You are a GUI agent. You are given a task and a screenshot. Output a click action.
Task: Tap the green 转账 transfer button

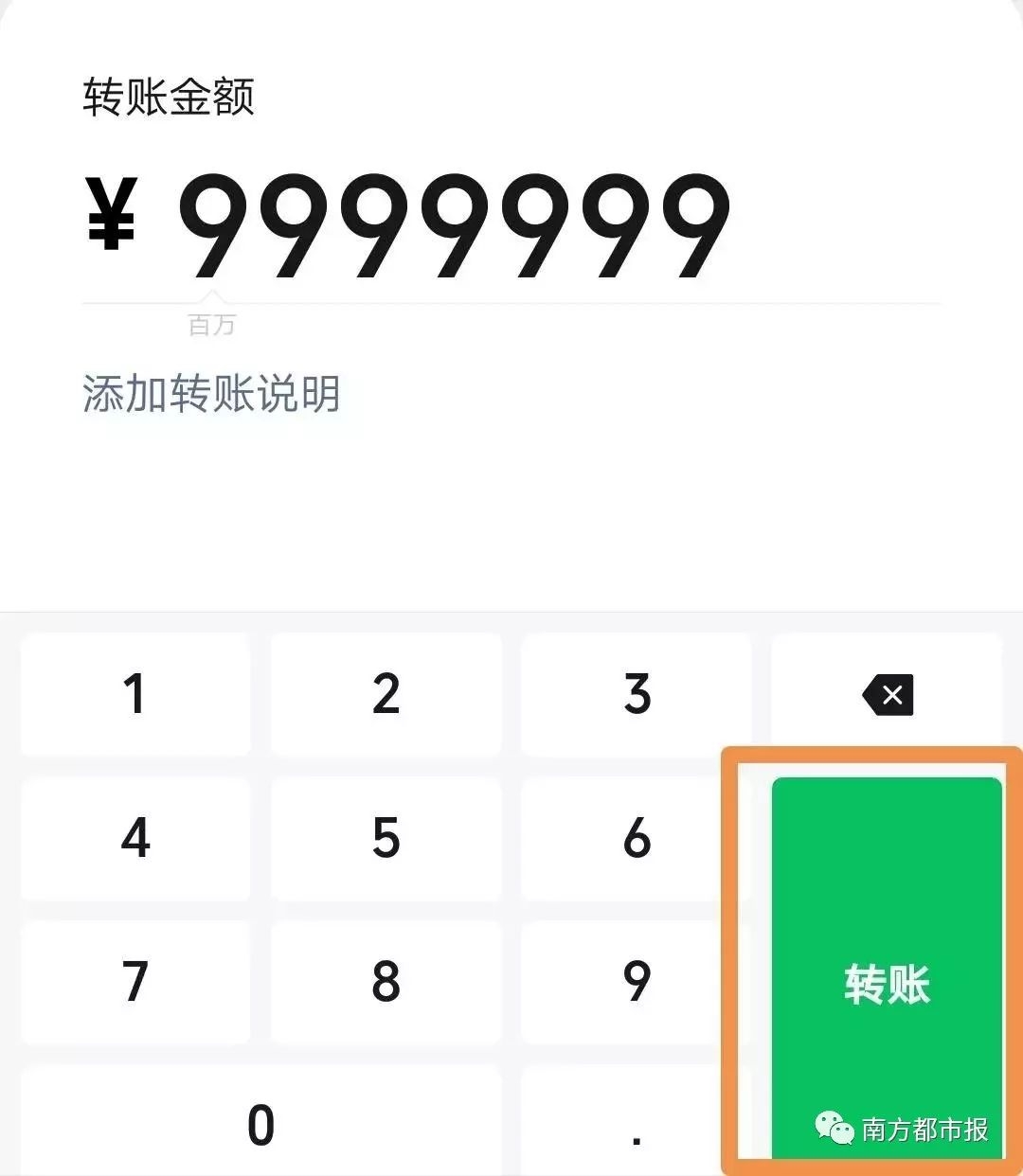pos(887,966)
